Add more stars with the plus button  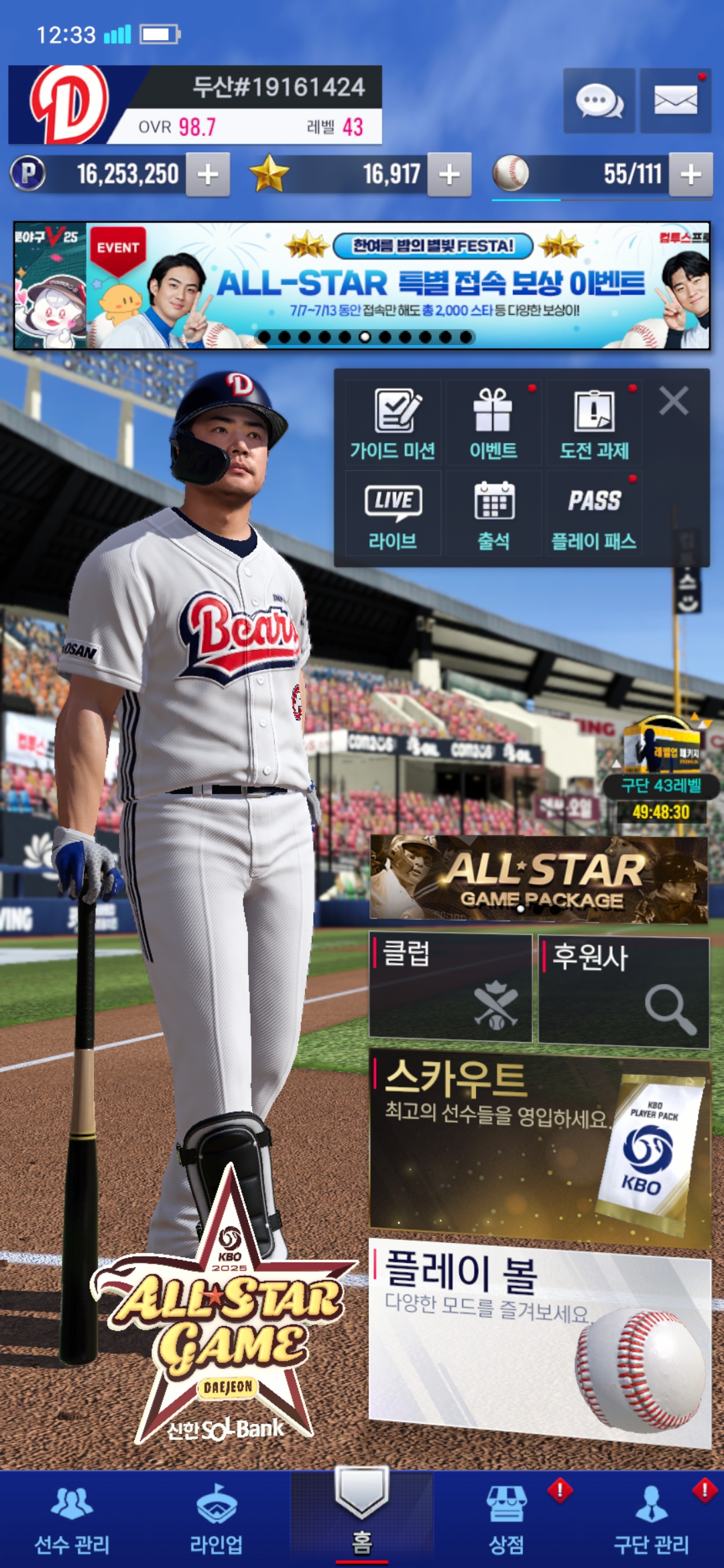pos(449,175)
